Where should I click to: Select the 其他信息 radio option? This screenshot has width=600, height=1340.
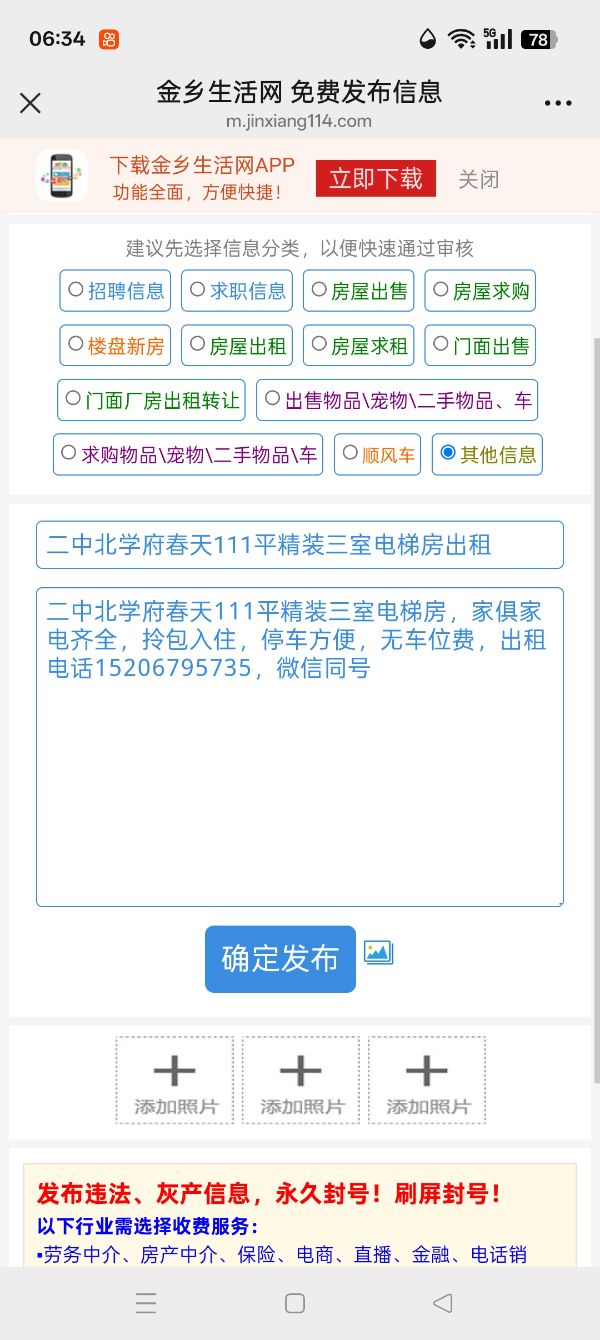tap(487, 455)
